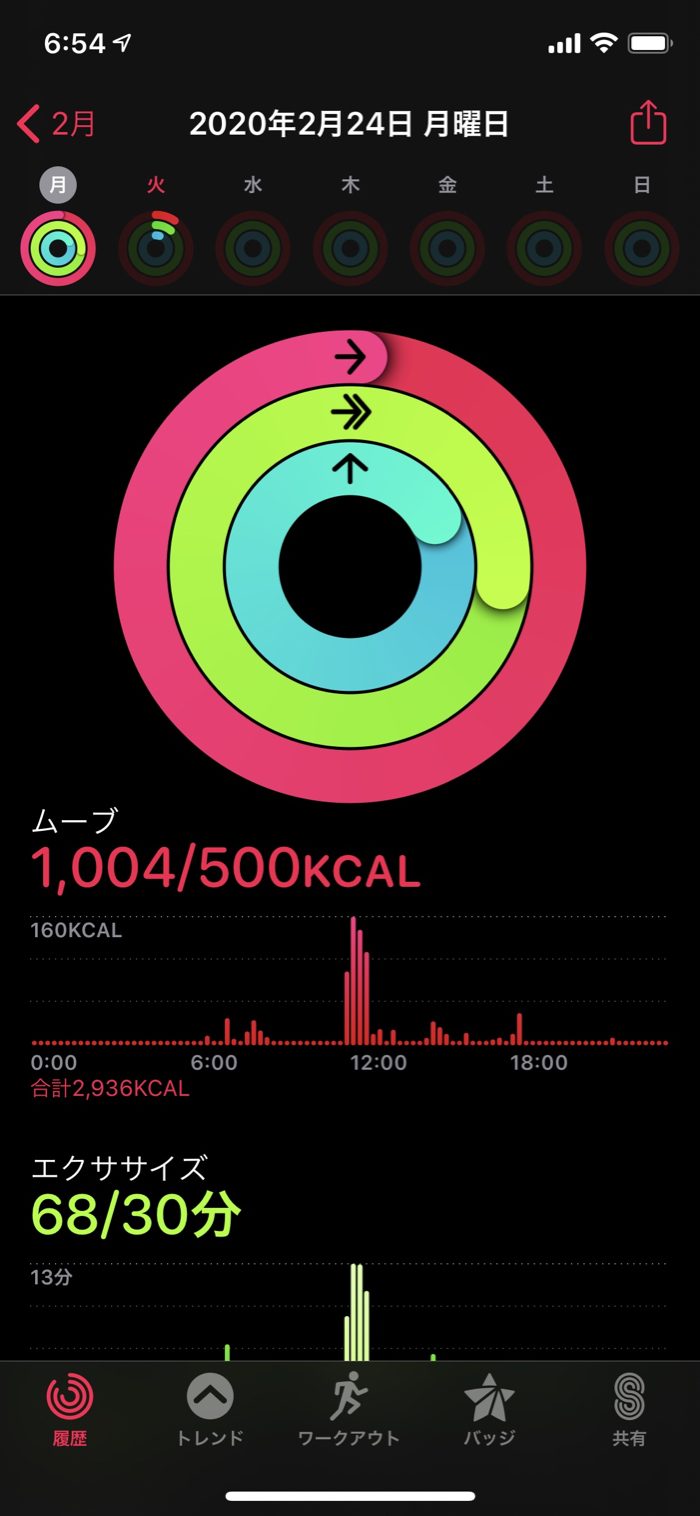Screen dimensions: 700x1516
Task: Select Wednesday (水) activity rings
Action: pyautogui.click(x=253, y=248)
